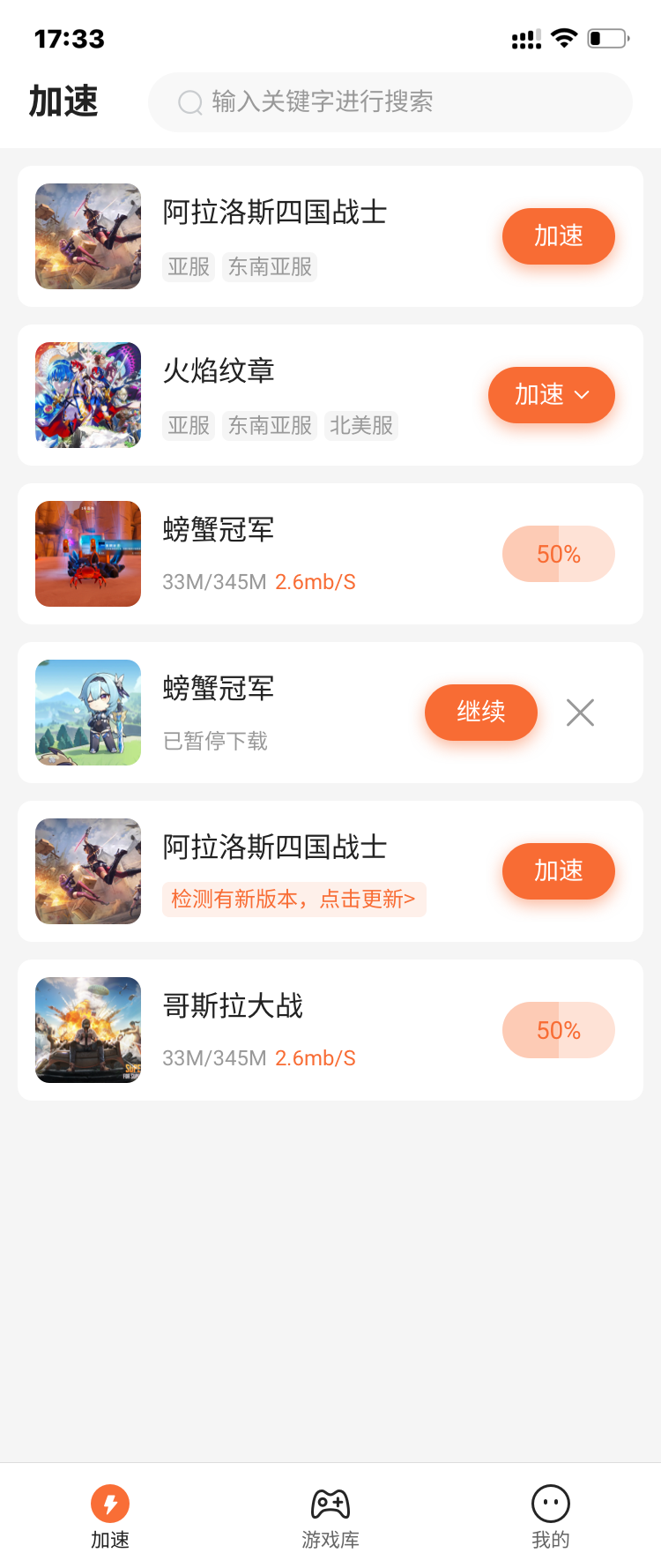The height and width of the screenshot is (1568, 661).
Task: Accelerate 阿拉洛斯四国战士 tagged with 东南亚服
Action: click(558, 236)
